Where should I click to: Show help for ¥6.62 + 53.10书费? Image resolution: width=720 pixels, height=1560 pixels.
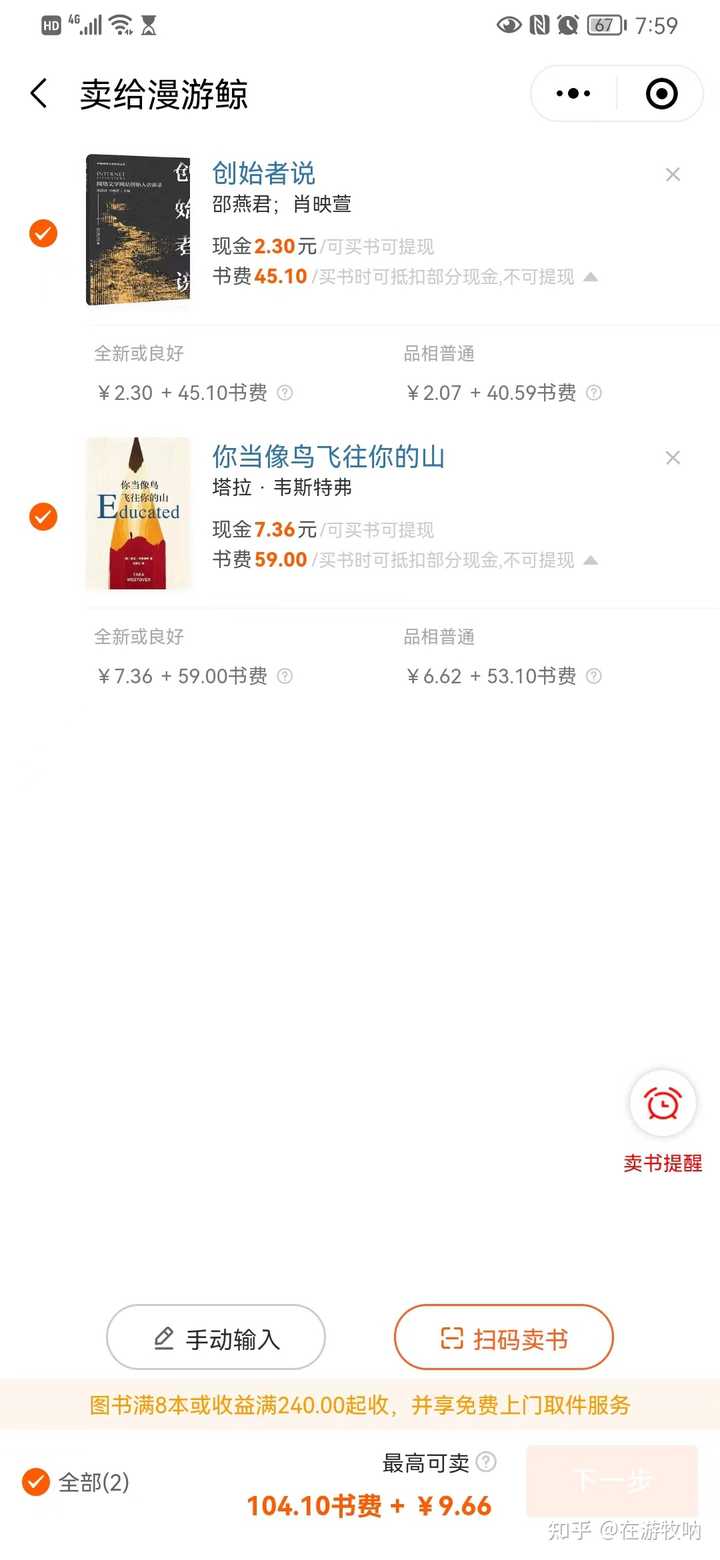coord(594,676)
